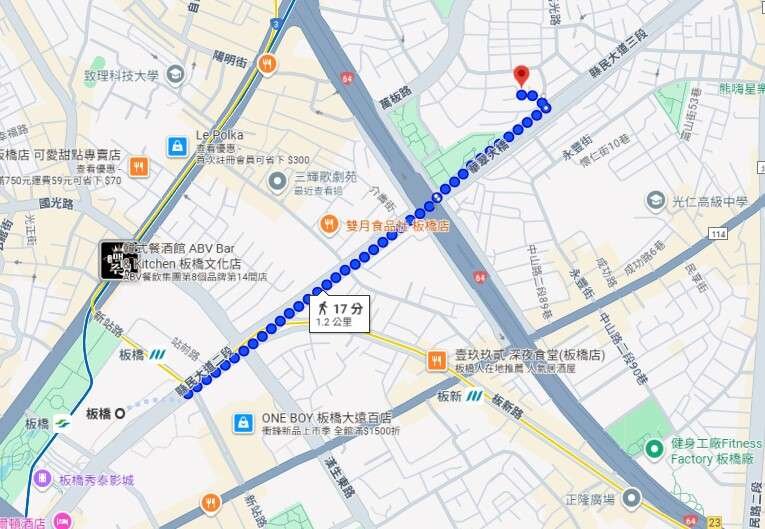Open ONE BOY 板橋大遠百店 shop marker
Viewport: 765px width, 529px height.
[x=241, y=424]
